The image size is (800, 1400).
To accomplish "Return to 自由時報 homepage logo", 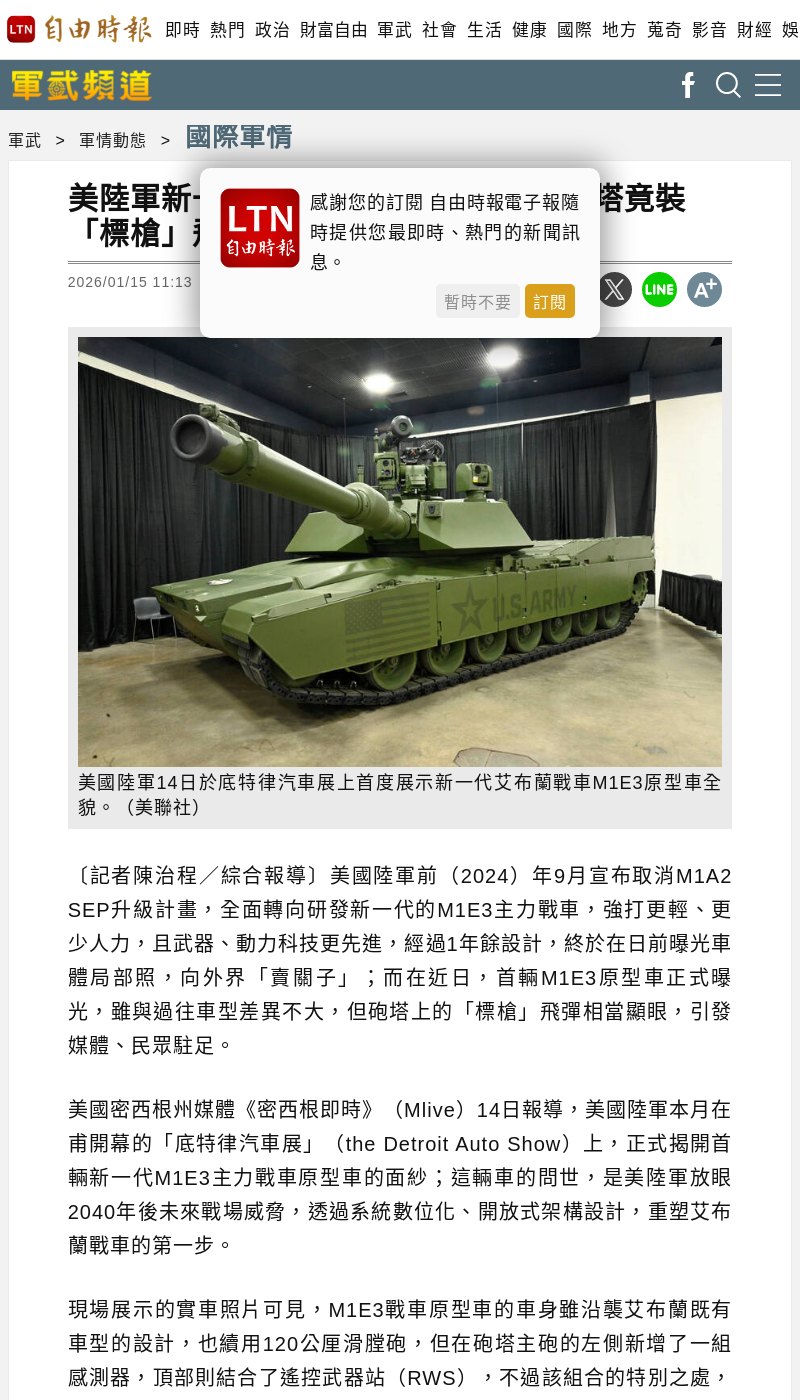I will (x=80, y=29).
